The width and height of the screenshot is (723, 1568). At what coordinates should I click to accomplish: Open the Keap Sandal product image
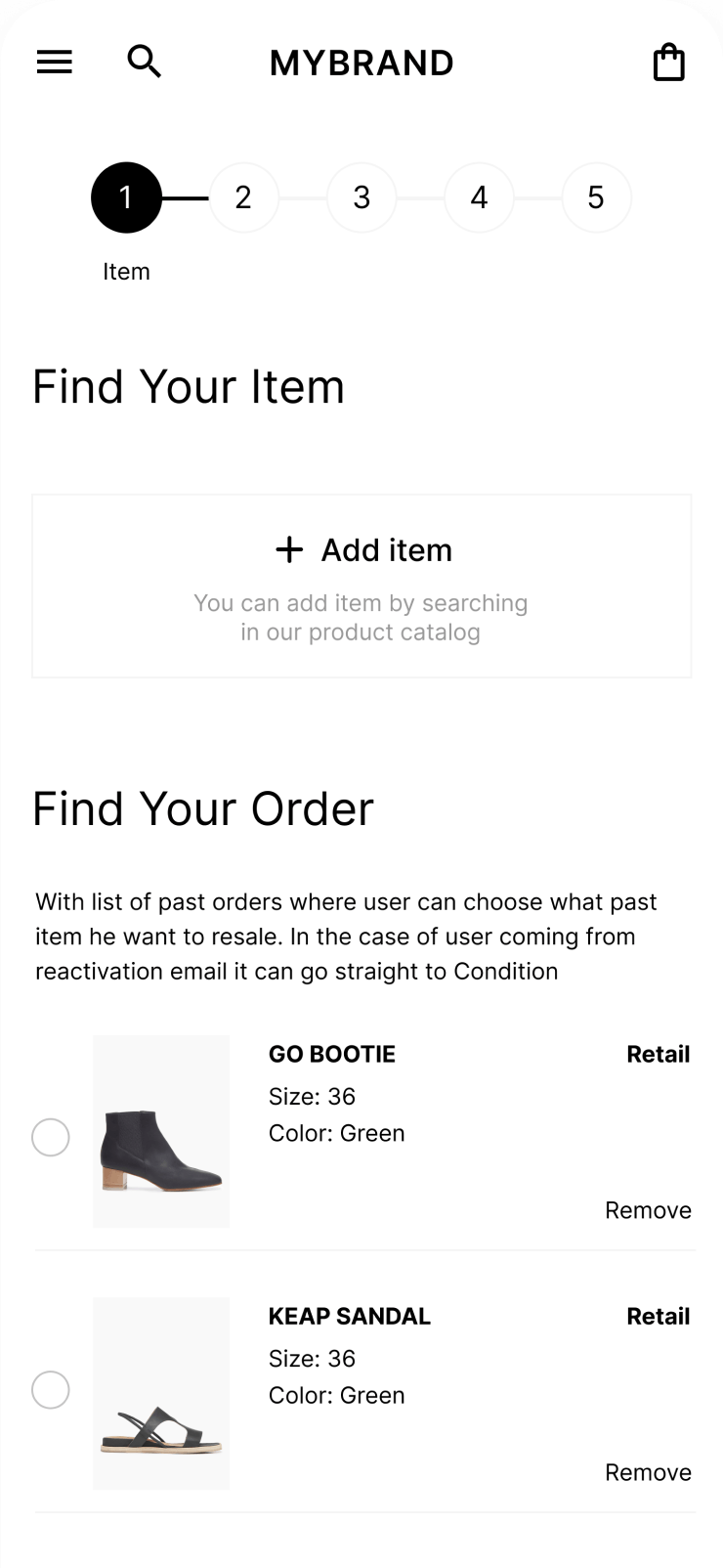click(161, 1393)
